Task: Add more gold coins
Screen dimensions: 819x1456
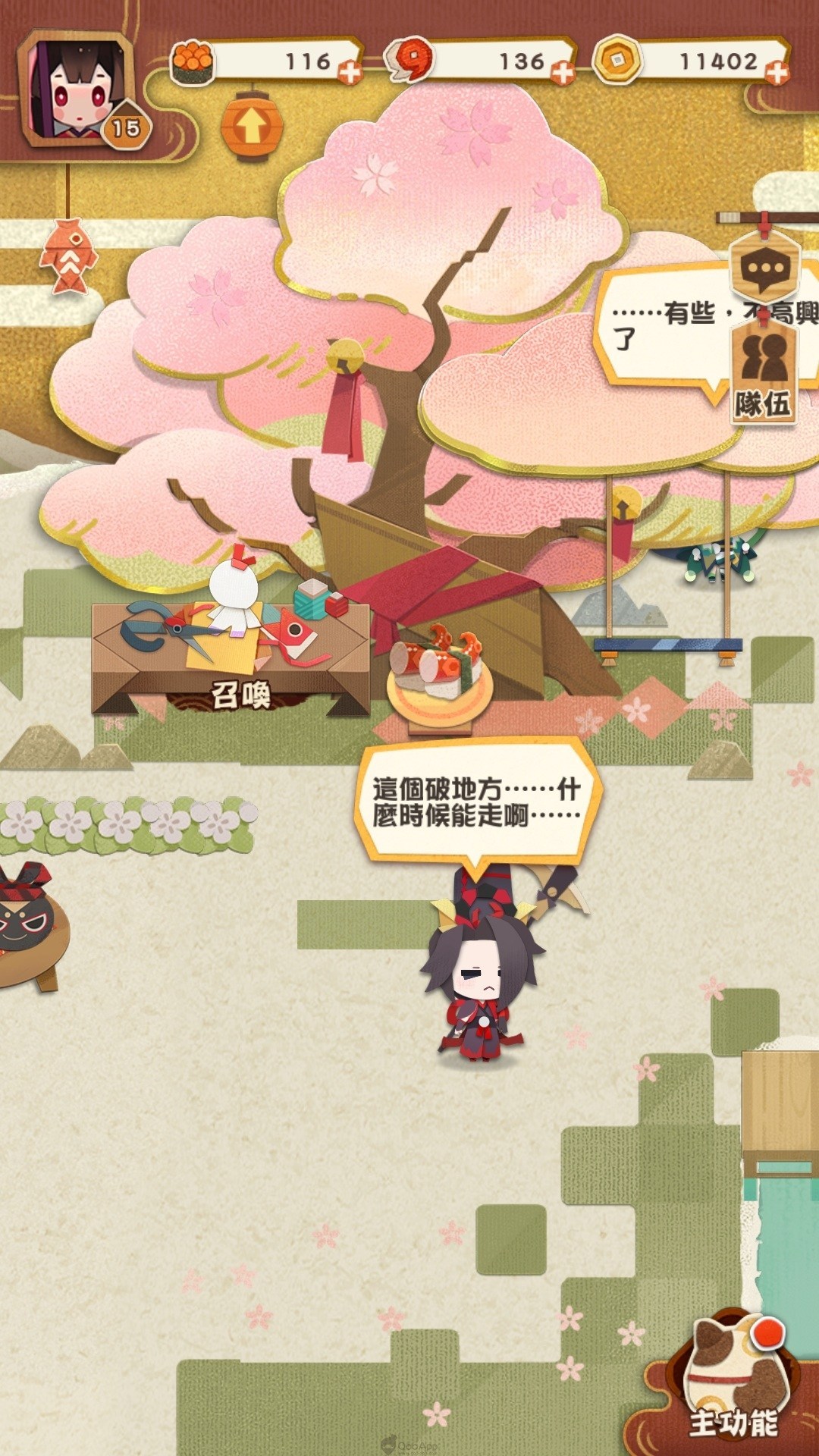Action: (777, 74)
